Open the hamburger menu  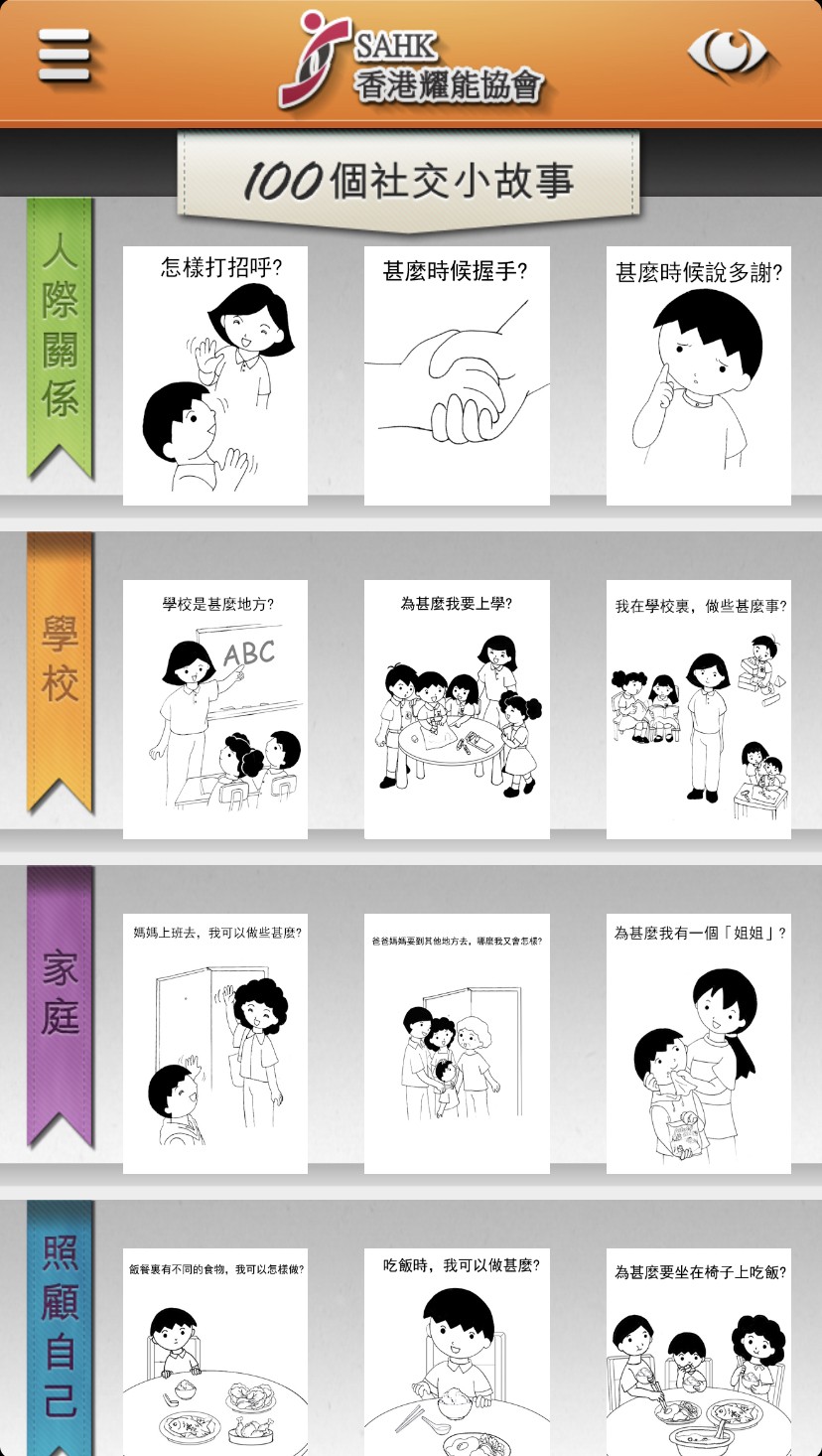(x=65, y=56)
